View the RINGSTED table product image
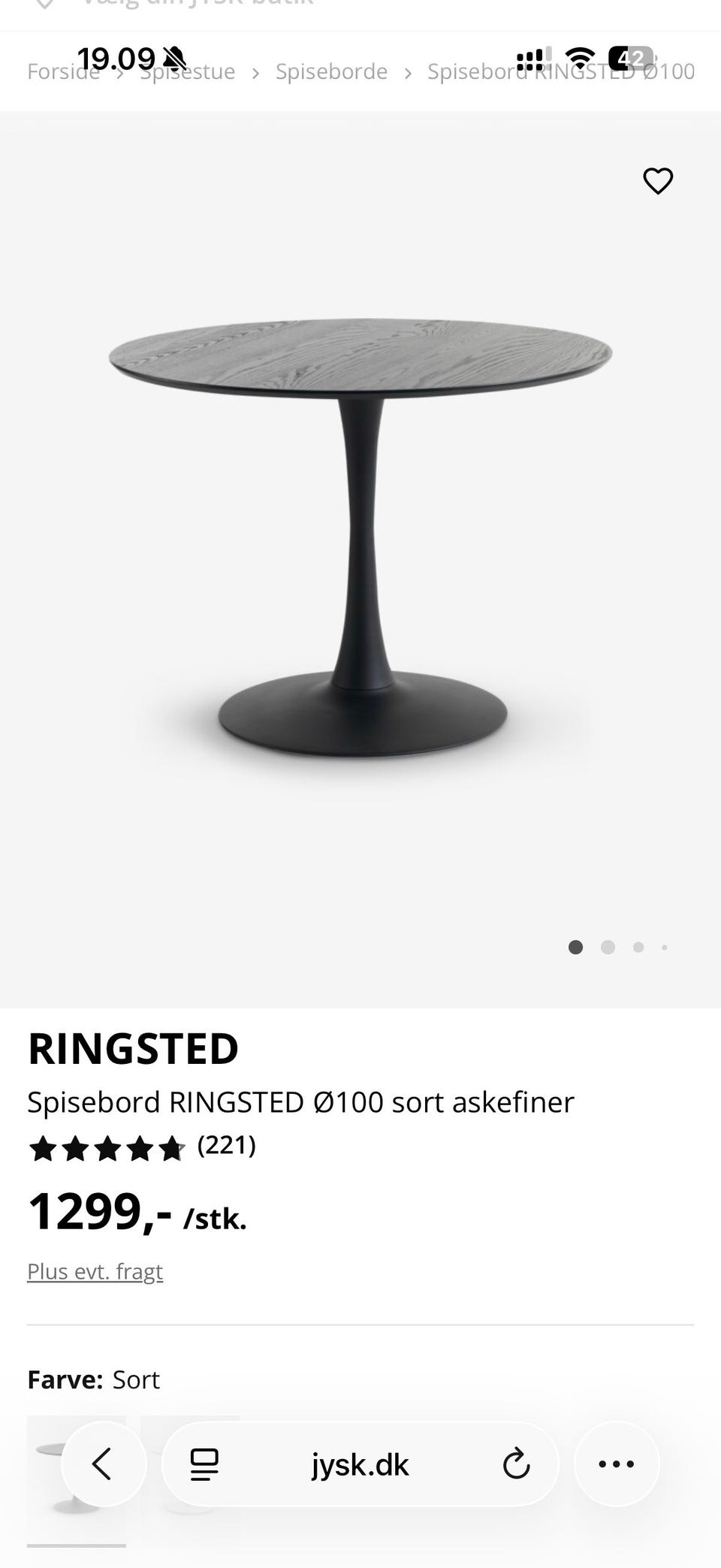Viewport: 721px width, 1568px height. pyautogui.click(x=360, y=538)
